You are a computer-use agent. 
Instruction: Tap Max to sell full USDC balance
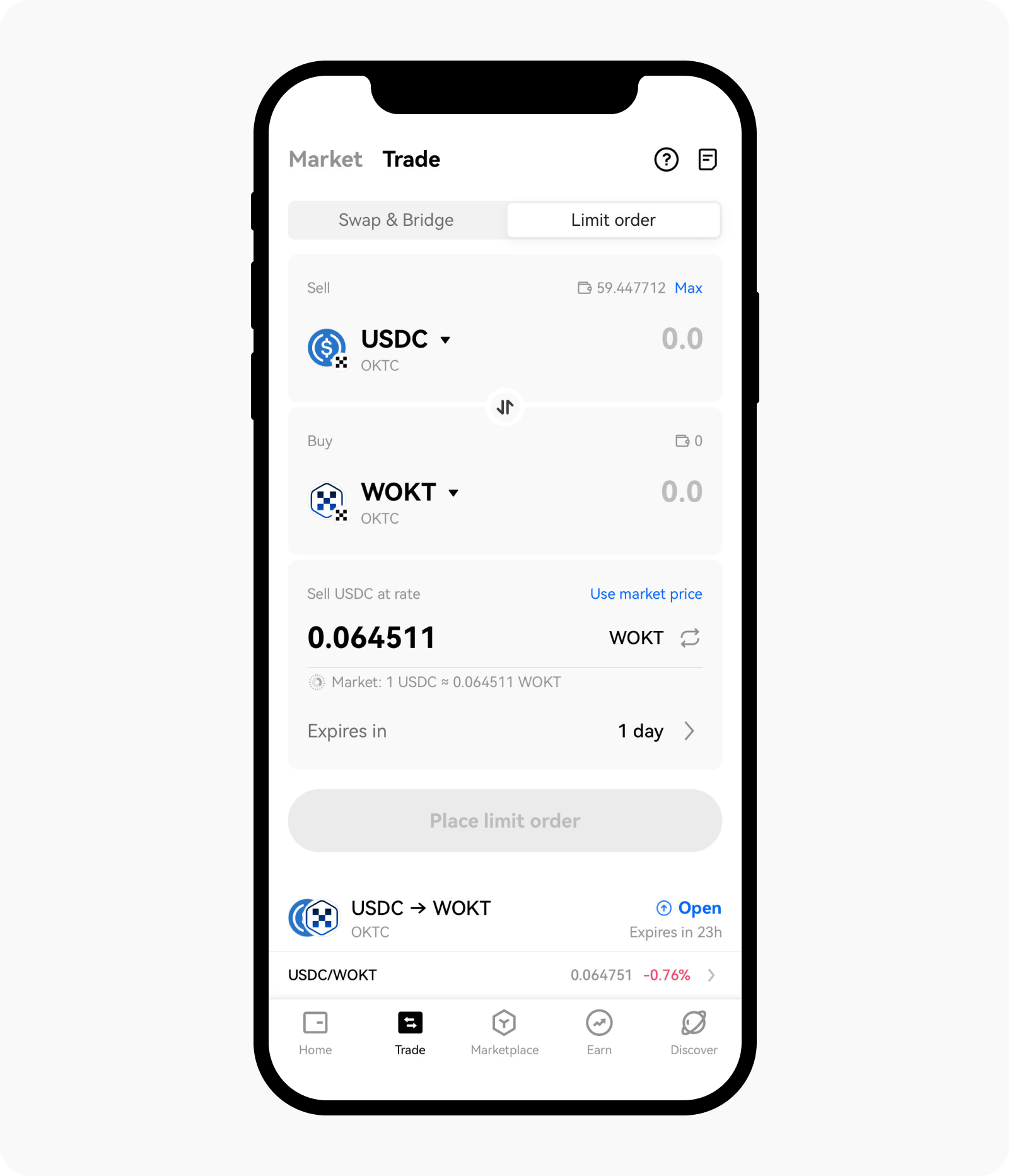pos(688,288)
